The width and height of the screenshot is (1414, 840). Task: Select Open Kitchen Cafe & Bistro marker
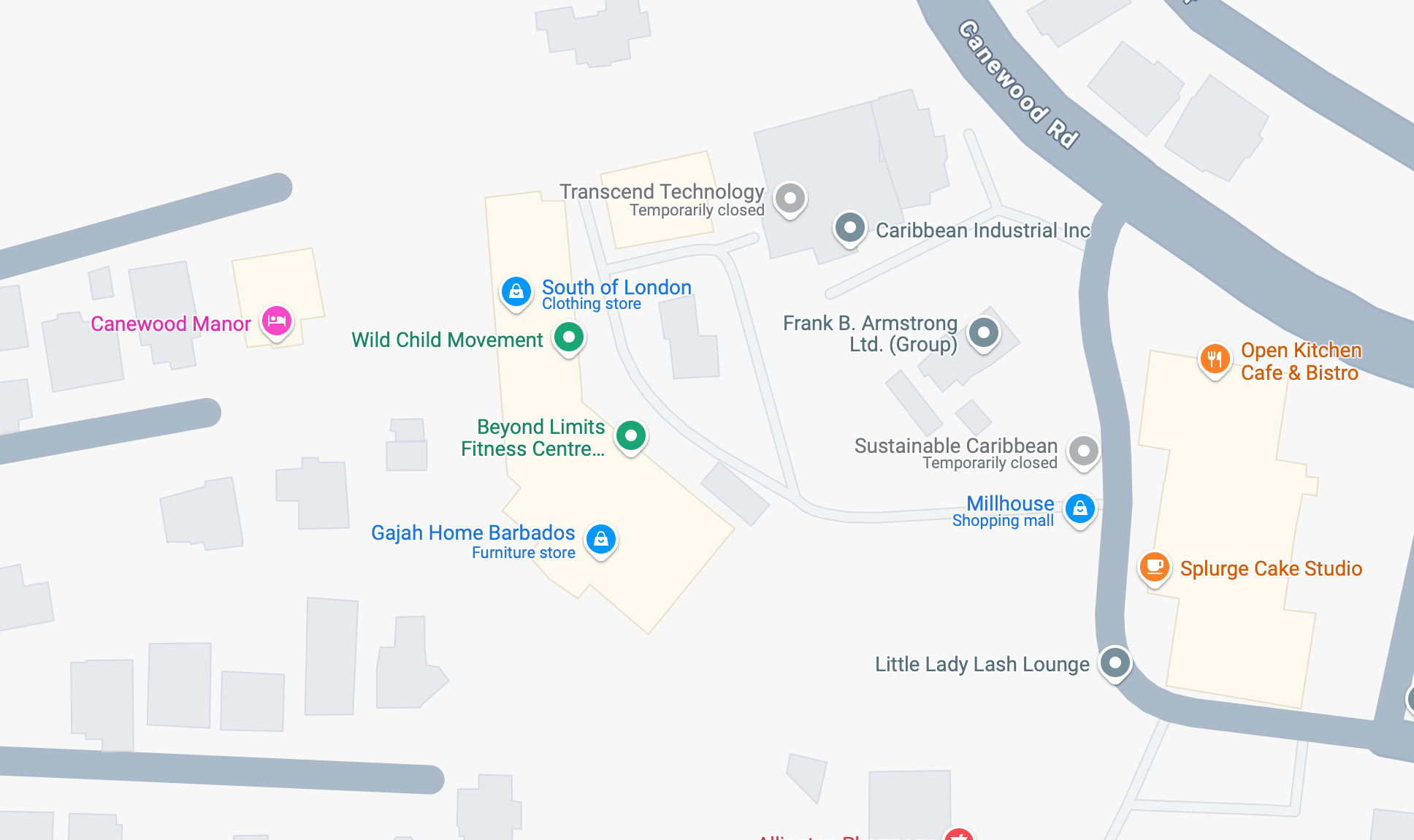point(1215,359)
